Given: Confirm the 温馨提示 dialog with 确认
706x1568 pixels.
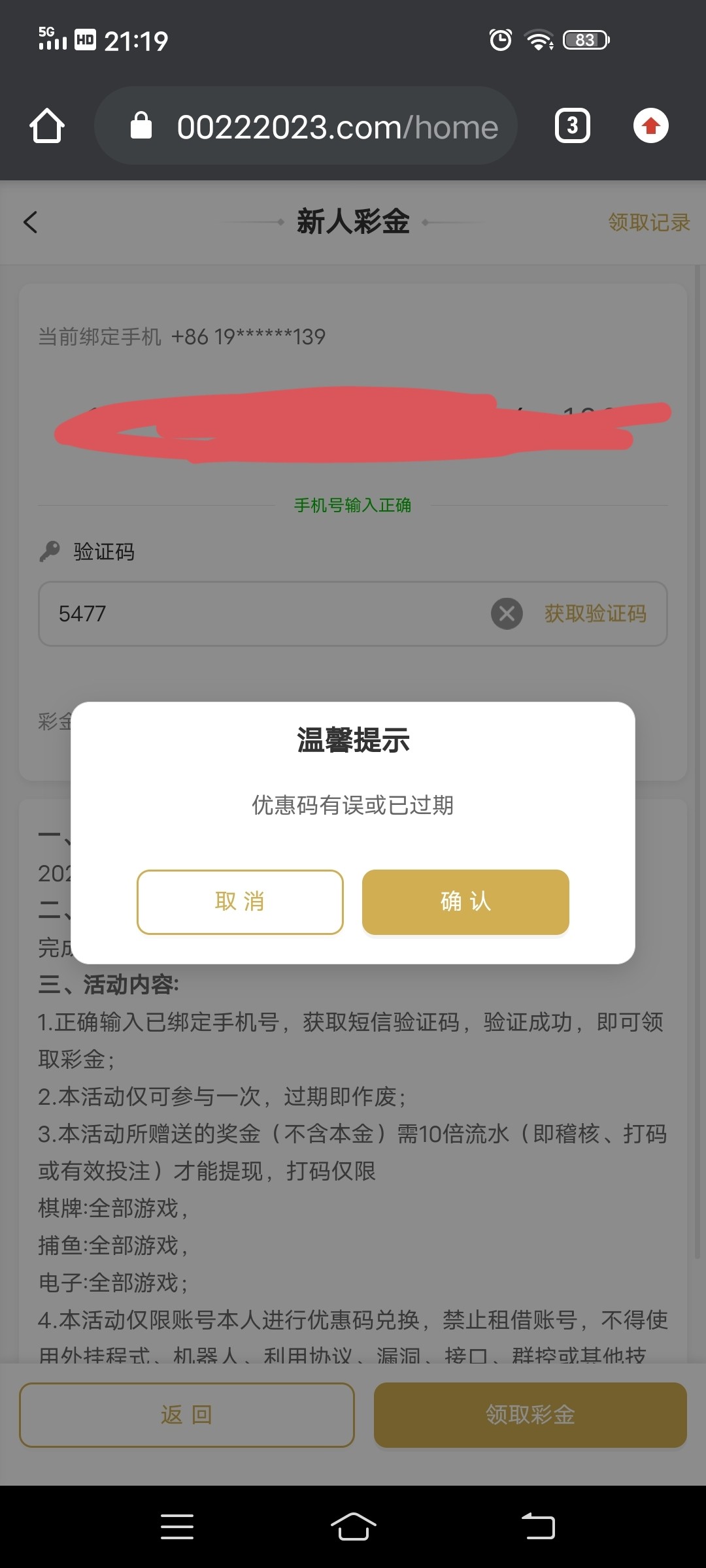Looking at the screenshot, I should click(465, 902).
